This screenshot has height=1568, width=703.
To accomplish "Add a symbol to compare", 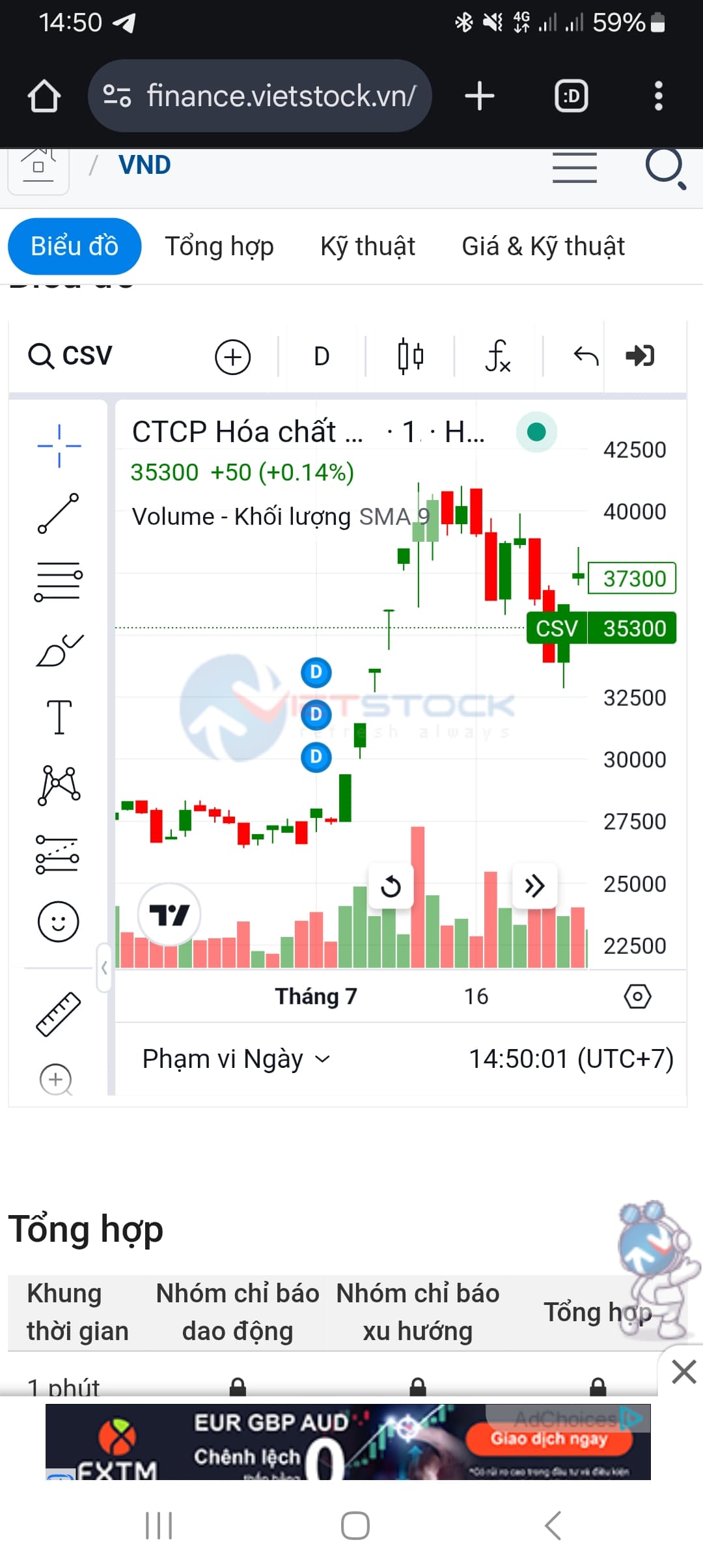I will pyautogui.click(x=232, y=357).
